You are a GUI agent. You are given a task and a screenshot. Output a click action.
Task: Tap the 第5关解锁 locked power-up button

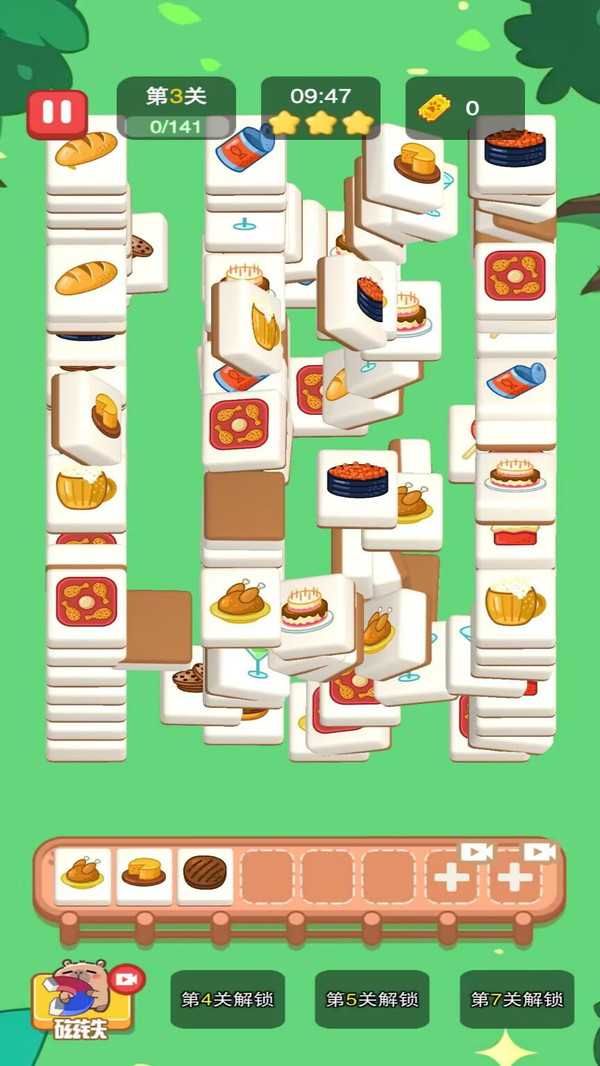point(372,999)
